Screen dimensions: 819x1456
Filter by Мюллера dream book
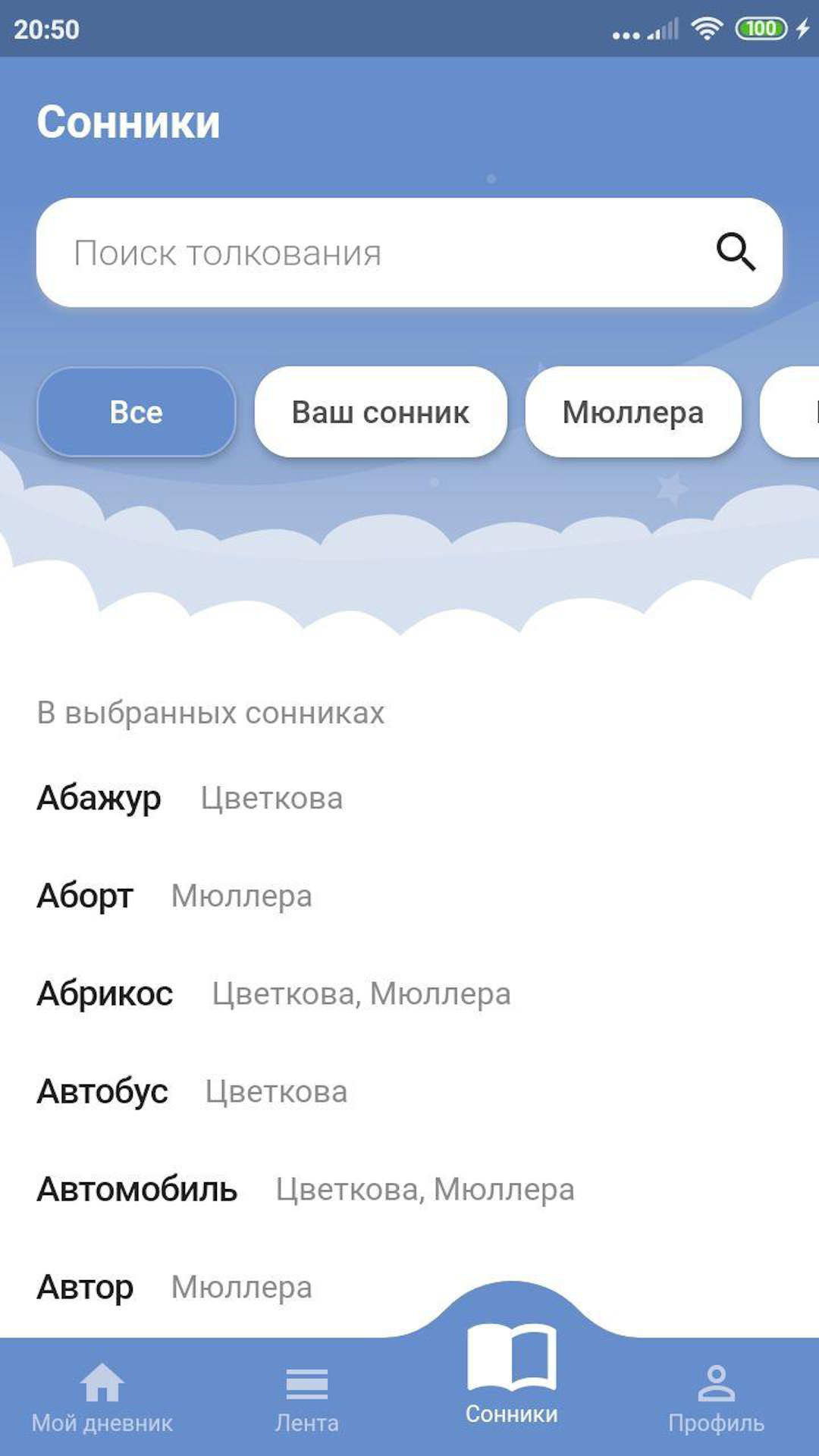[633, 412]
